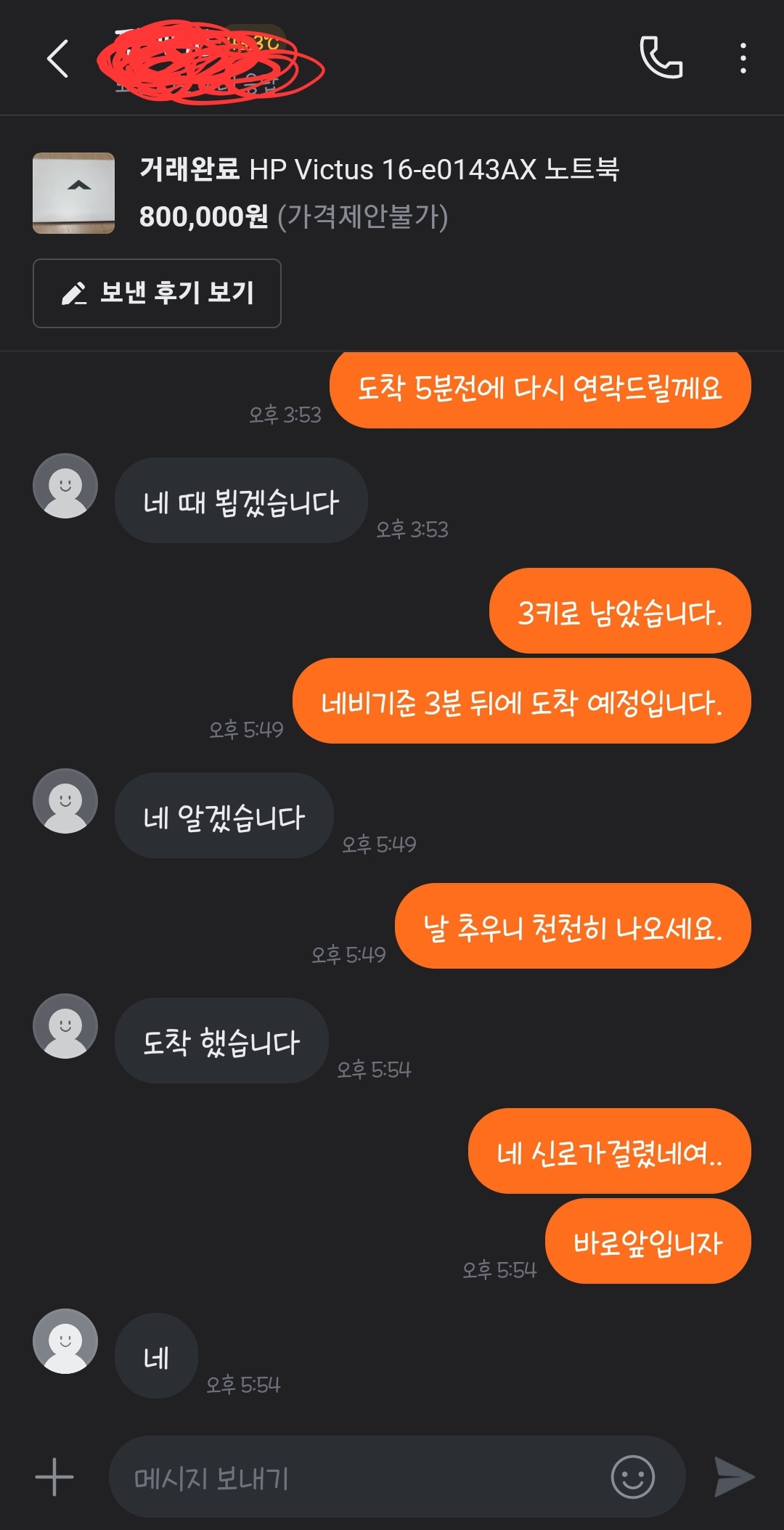
Task: Open the plus attachment menu
Action: click(x=54, y=1477)
